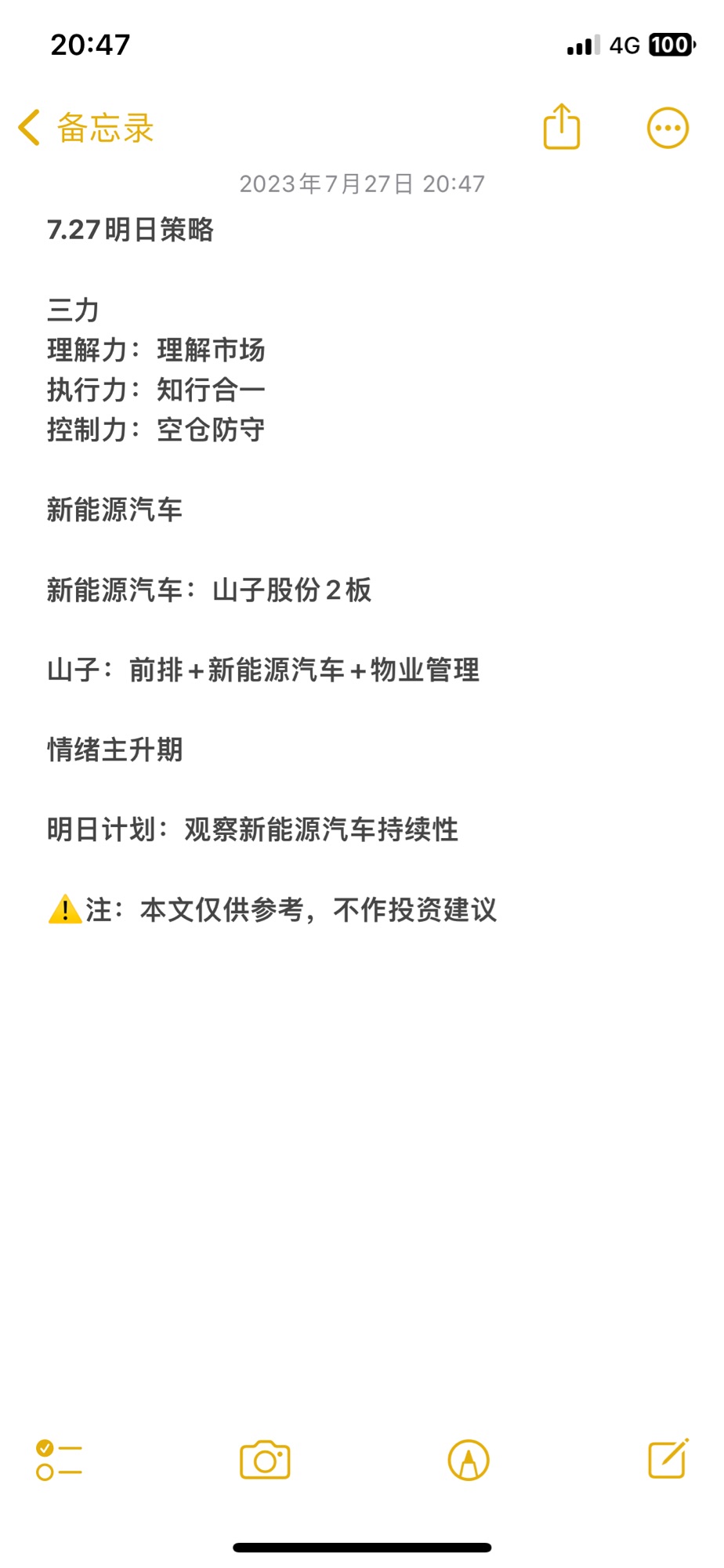Open the camera attachment option

pyautogui.click(x=265, y=1460)
